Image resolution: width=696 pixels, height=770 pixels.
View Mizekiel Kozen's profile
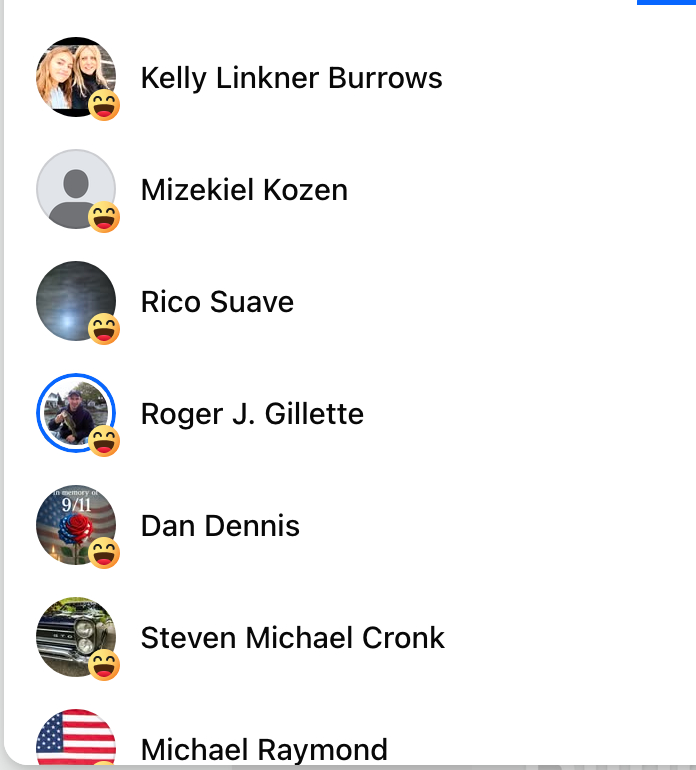244,190
